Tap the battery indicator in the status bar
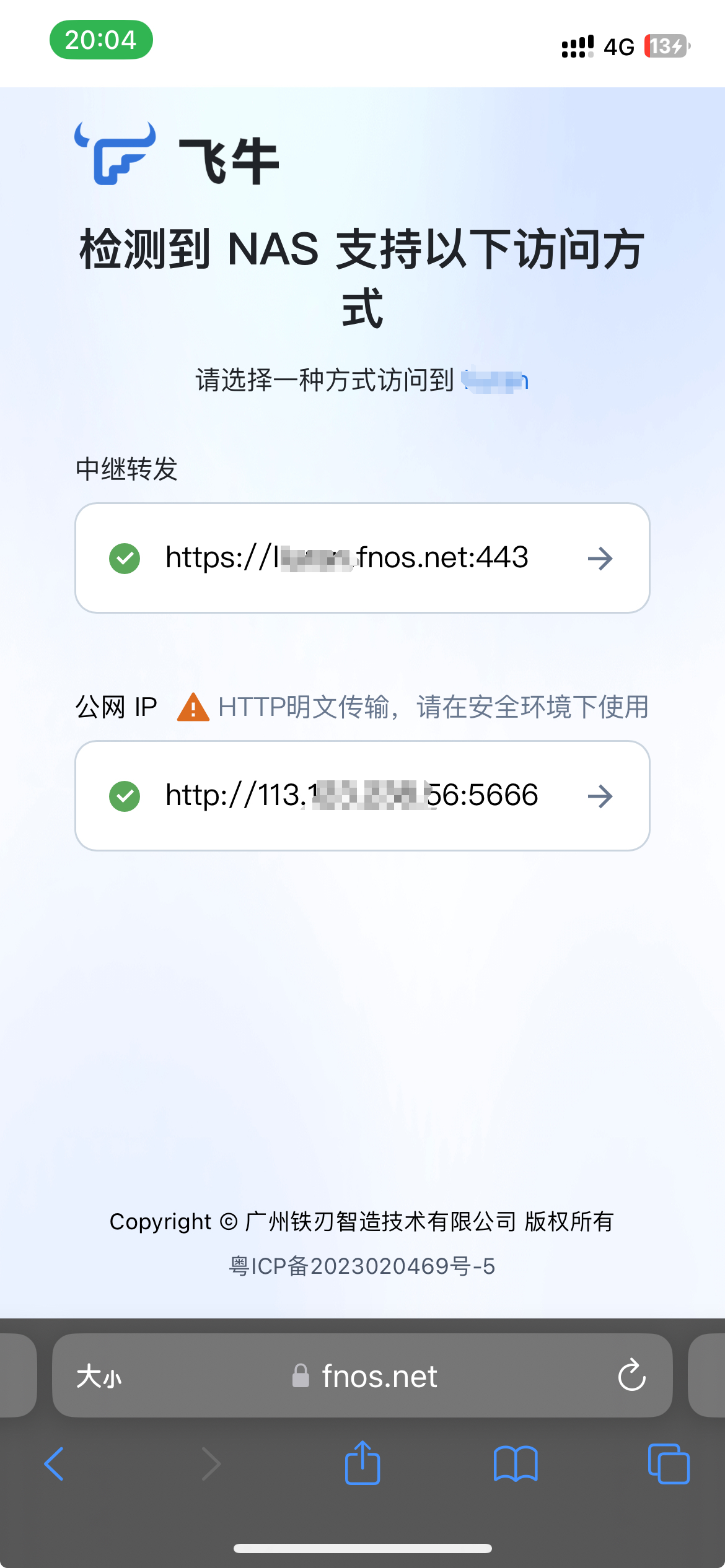 point(667,45)
